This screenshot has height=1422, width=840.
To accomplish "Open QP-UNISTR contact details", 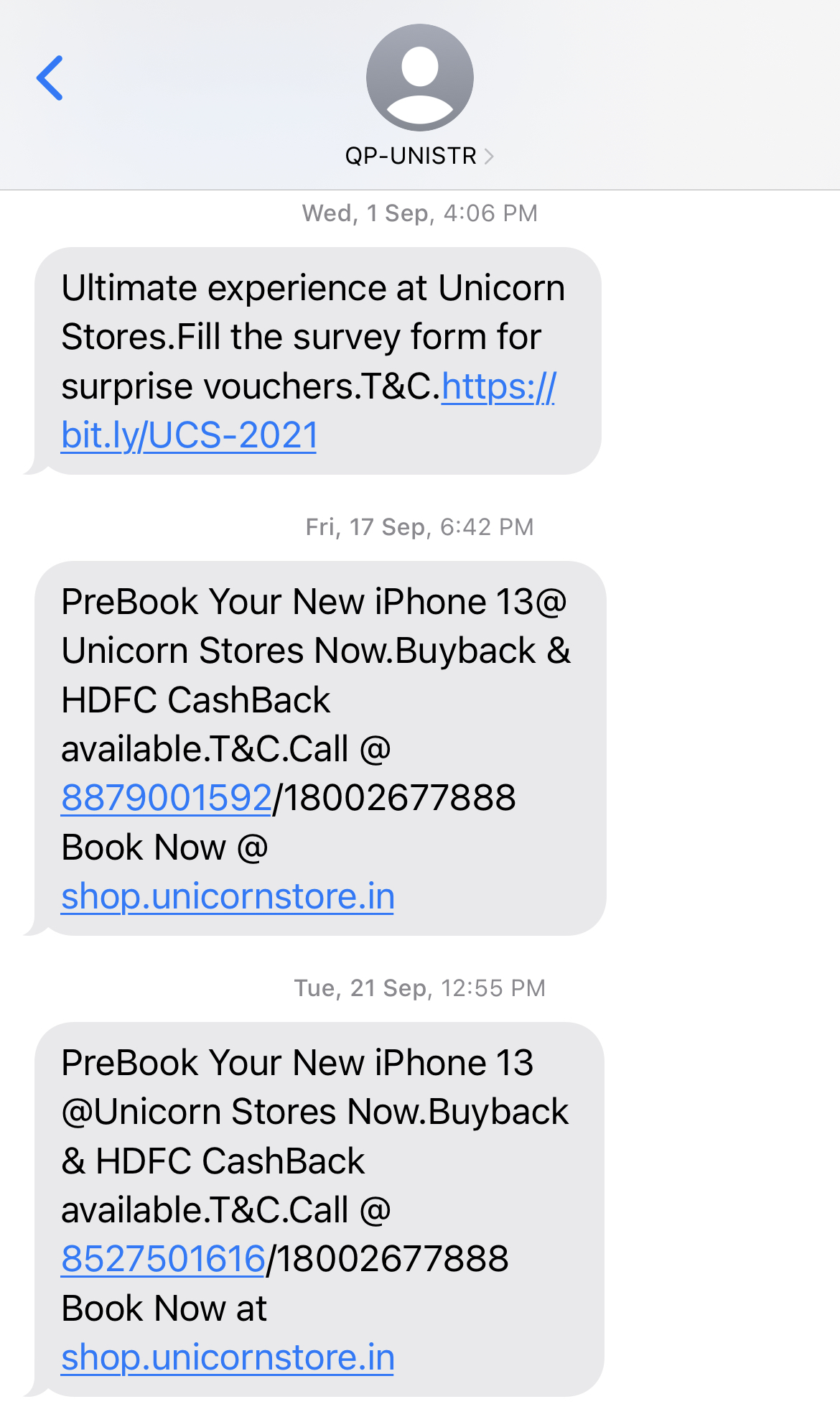I will click(419, 156).
